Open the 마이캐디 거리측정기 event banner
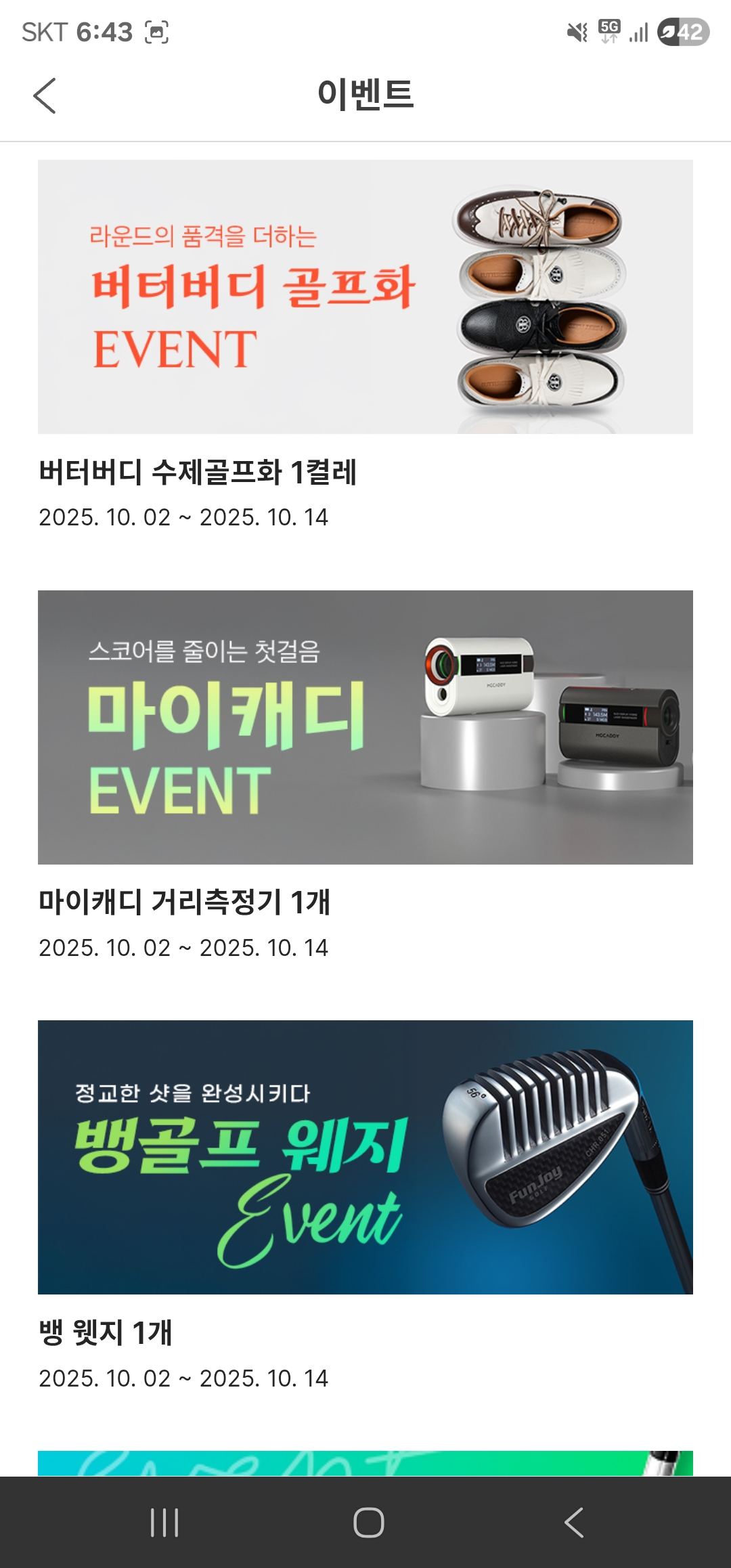The width and height of the screenshot is (731, 1568). point(365,727)
